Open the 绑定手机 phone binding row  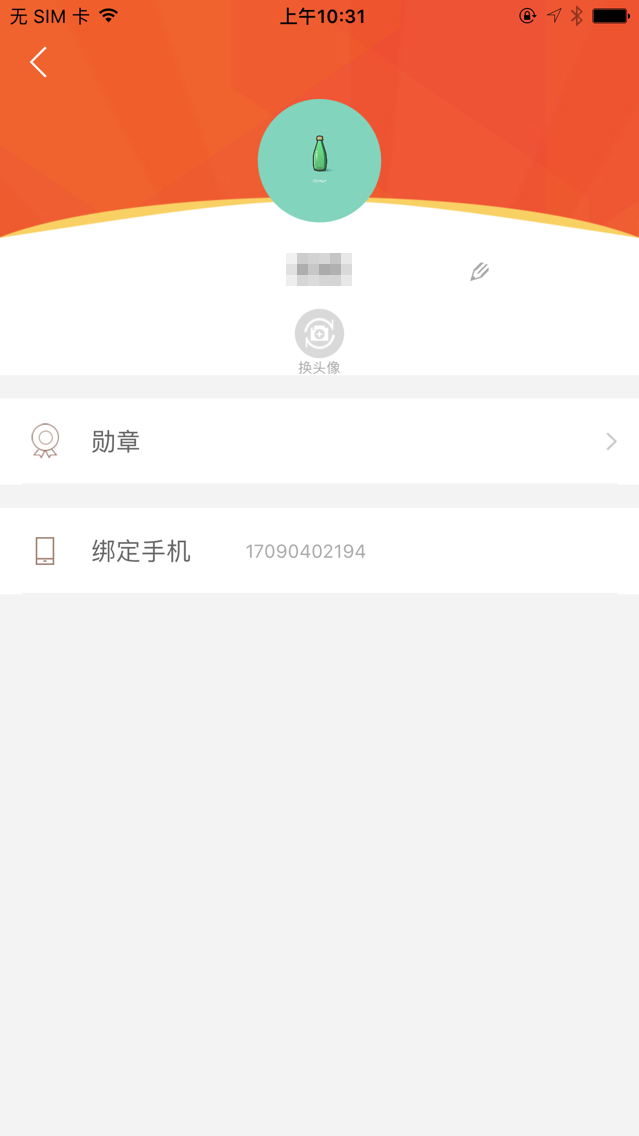pos(319,551)
